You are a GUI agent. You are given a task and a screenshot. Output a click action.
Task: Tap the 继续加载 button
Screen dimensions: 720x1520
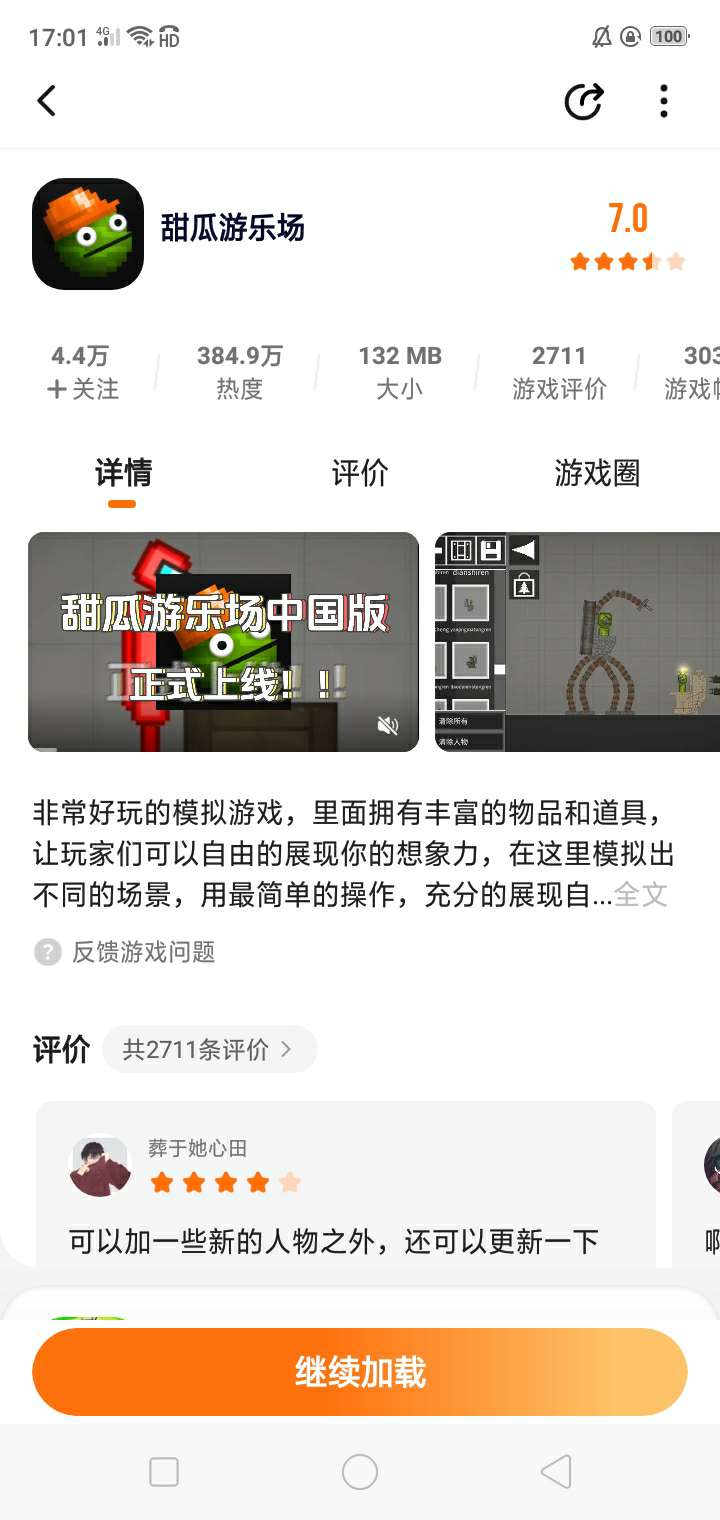(x=360, y=1372)
